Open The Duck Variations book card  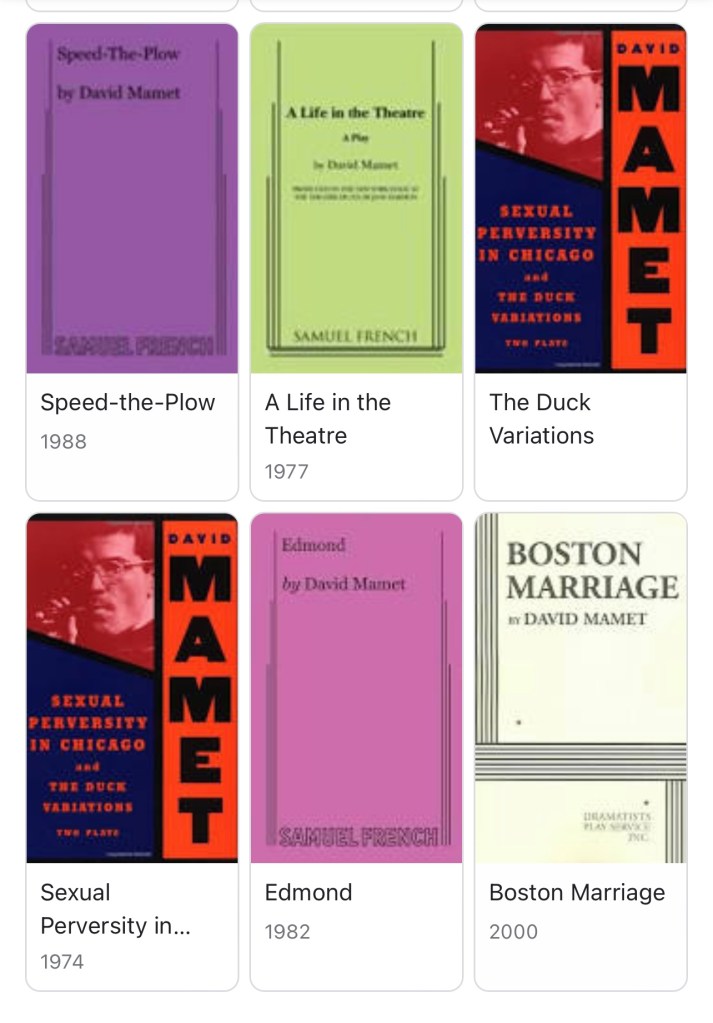point(580,262)
